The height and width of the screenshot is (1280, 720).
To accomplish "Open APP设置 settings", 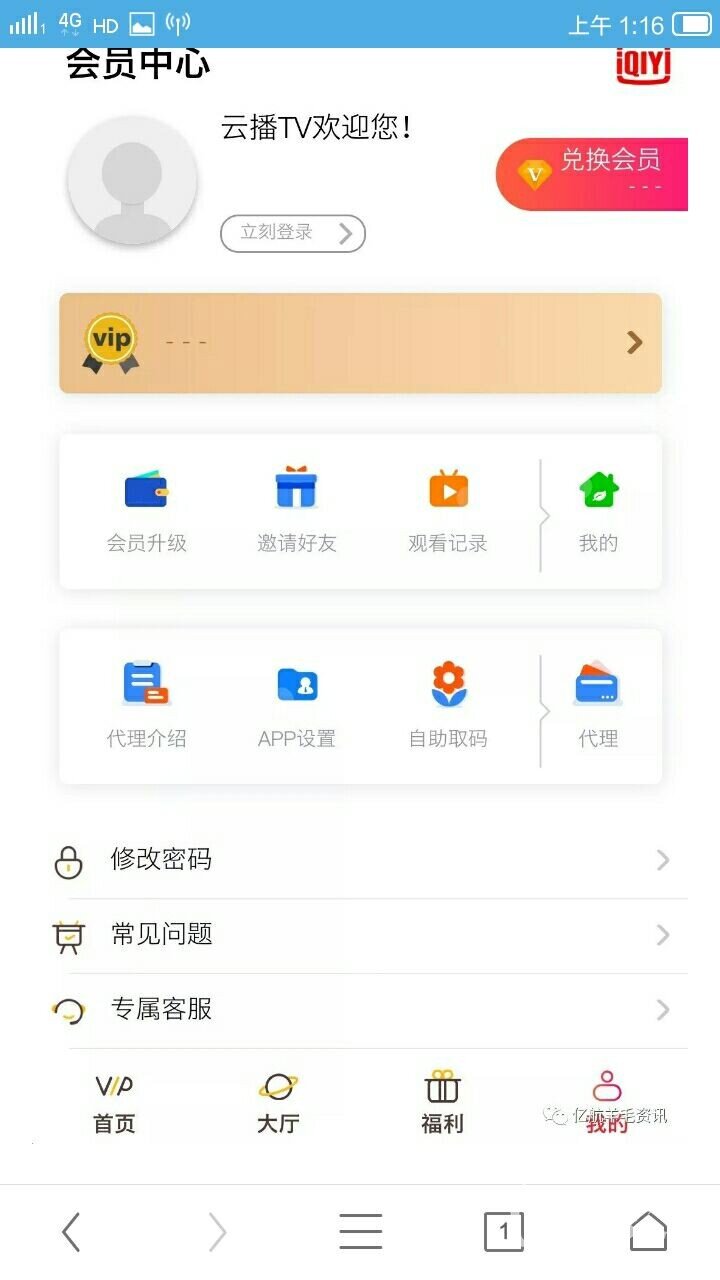I will (297, 707).
